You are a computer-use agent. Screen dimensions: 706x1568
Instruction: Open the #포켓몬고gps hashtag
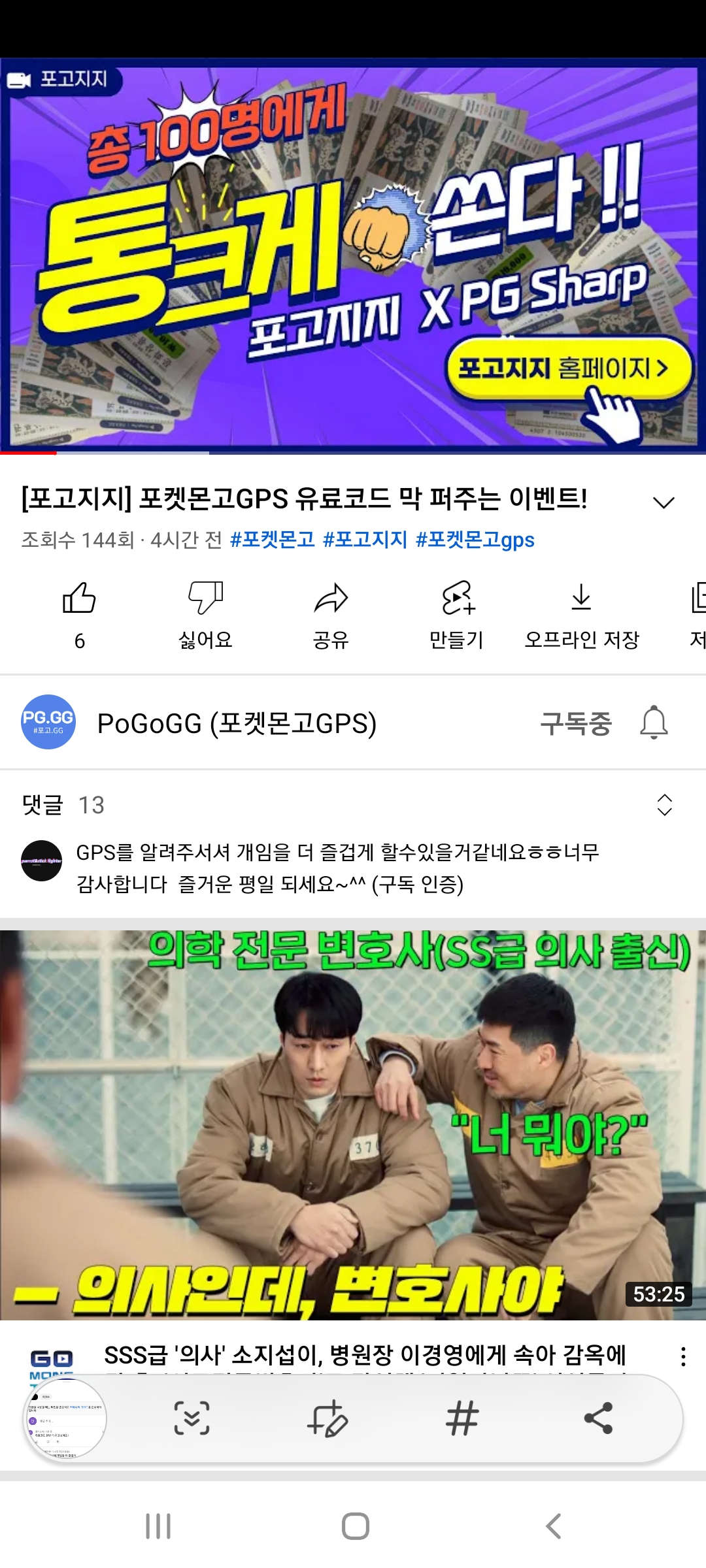pos(475,540)
